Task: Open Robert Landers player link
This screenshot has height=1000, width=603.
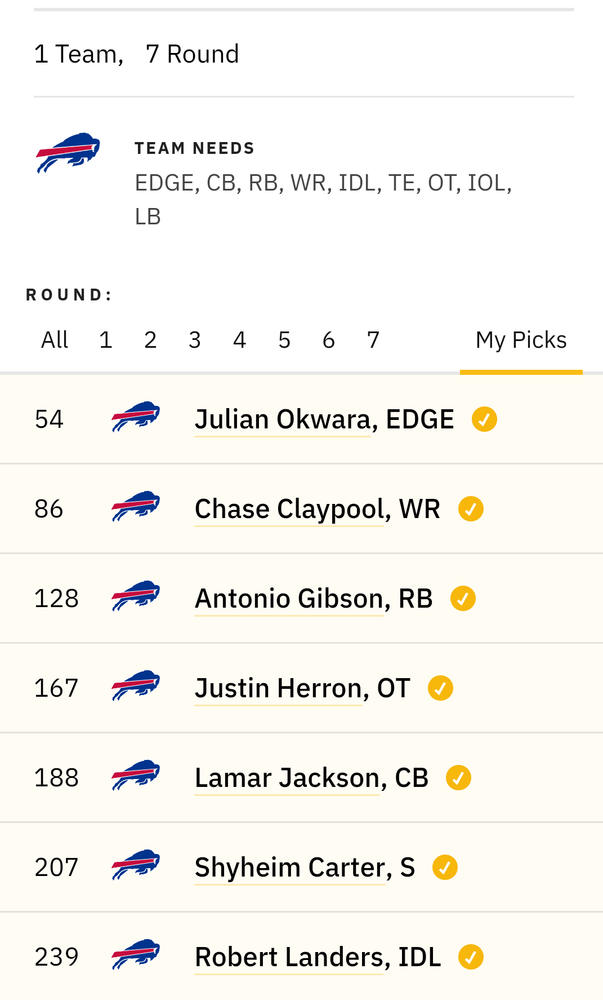Action: (289, 957)
